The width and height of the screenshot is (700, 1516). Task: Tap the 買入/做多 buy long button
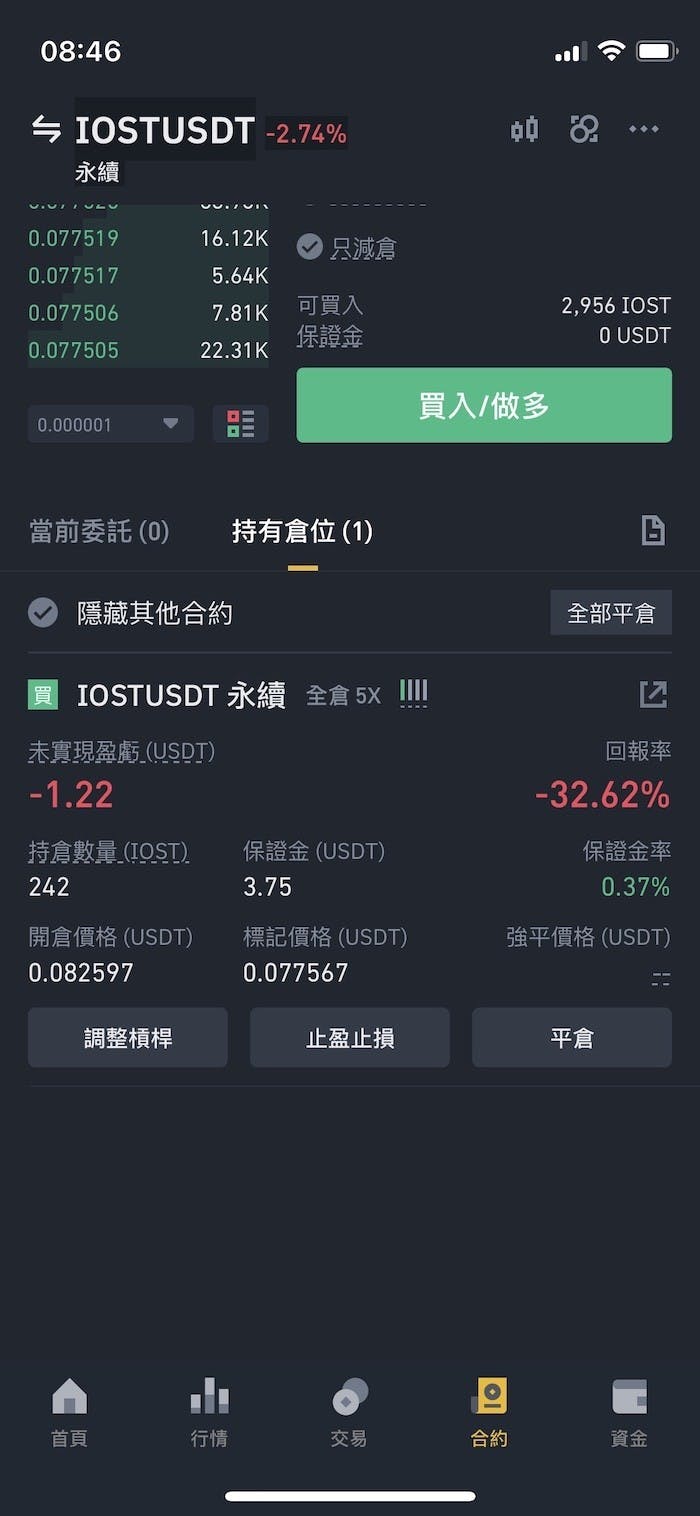[x=484, y=405]
